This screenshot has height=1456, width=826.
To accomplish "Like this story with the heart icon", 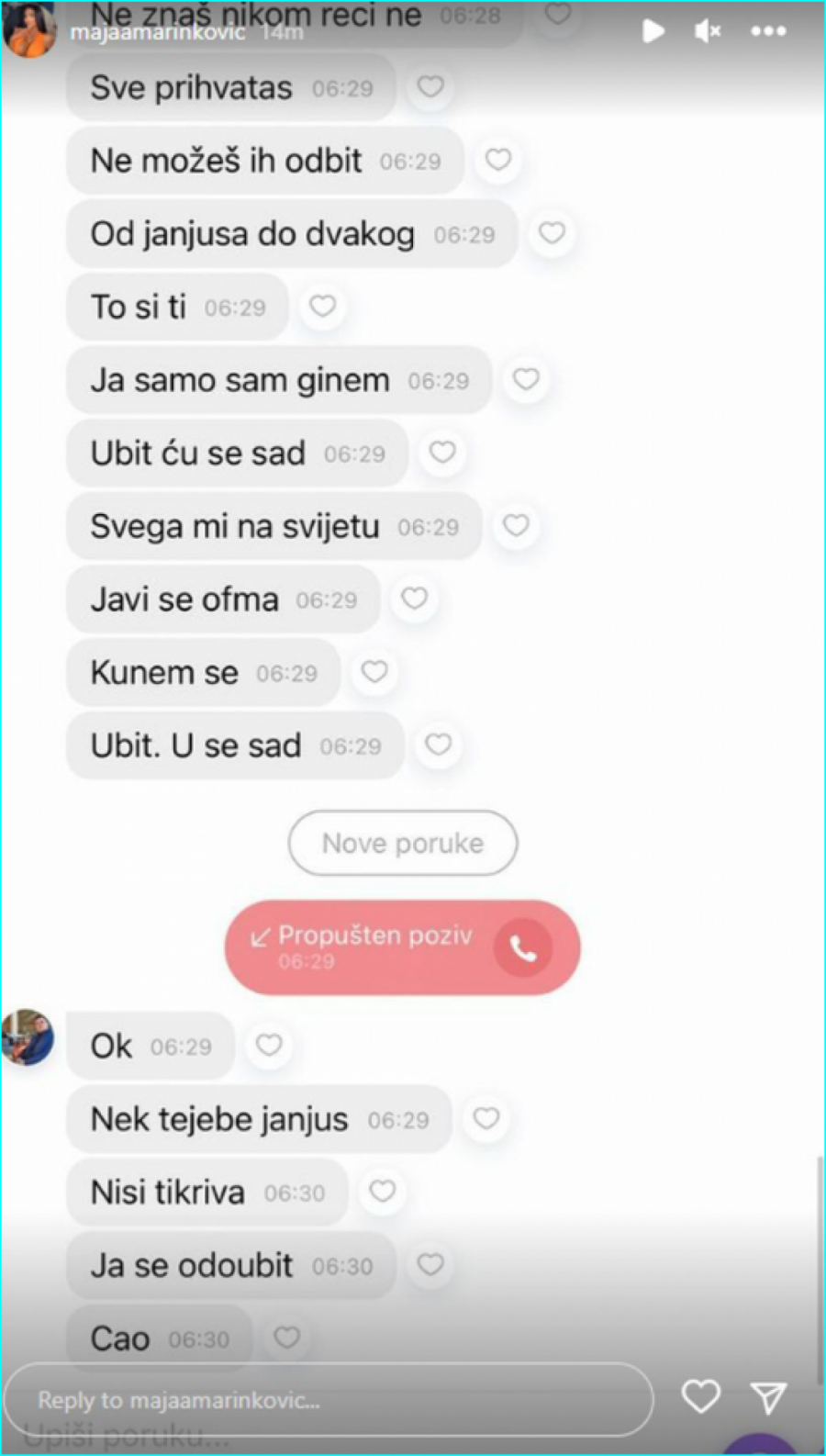I will (x=701, y=1396).
